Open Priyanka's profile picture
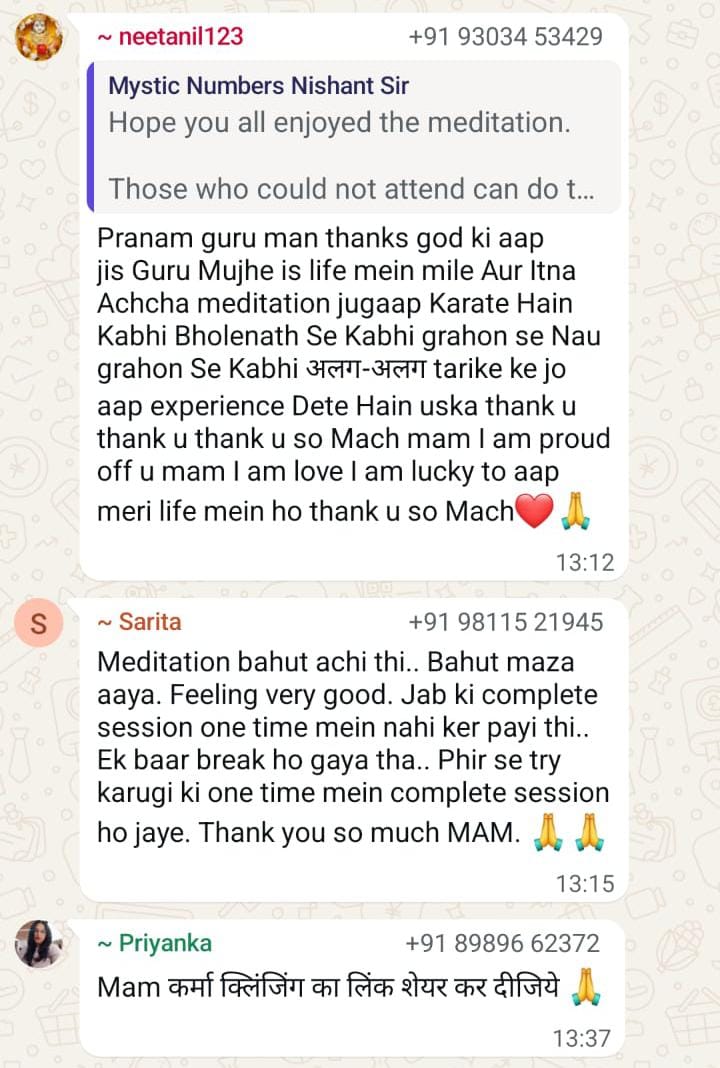The height and width of the screenshot is (1068, 720). (39, 943)
